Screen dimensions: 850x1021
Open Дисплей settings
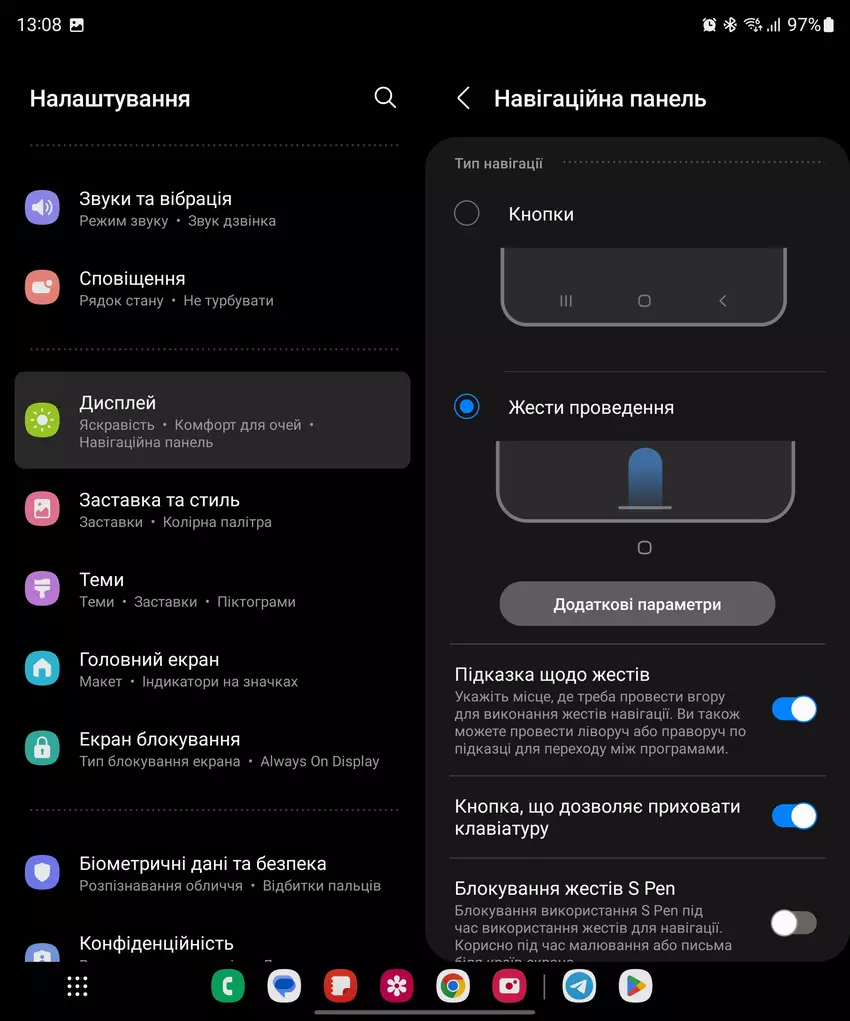212,420
